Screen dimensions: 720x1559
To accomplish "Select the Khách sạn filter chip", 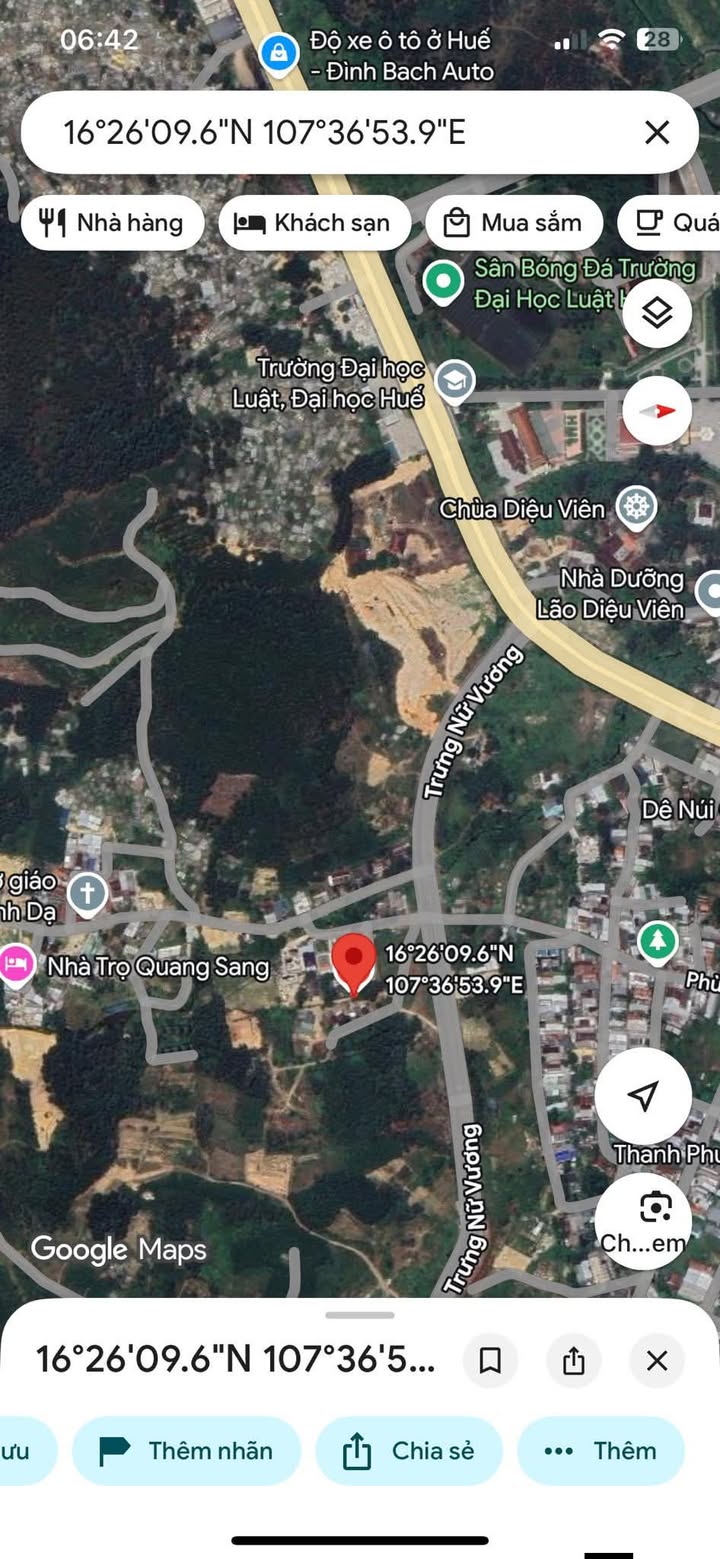I will 314,222.
